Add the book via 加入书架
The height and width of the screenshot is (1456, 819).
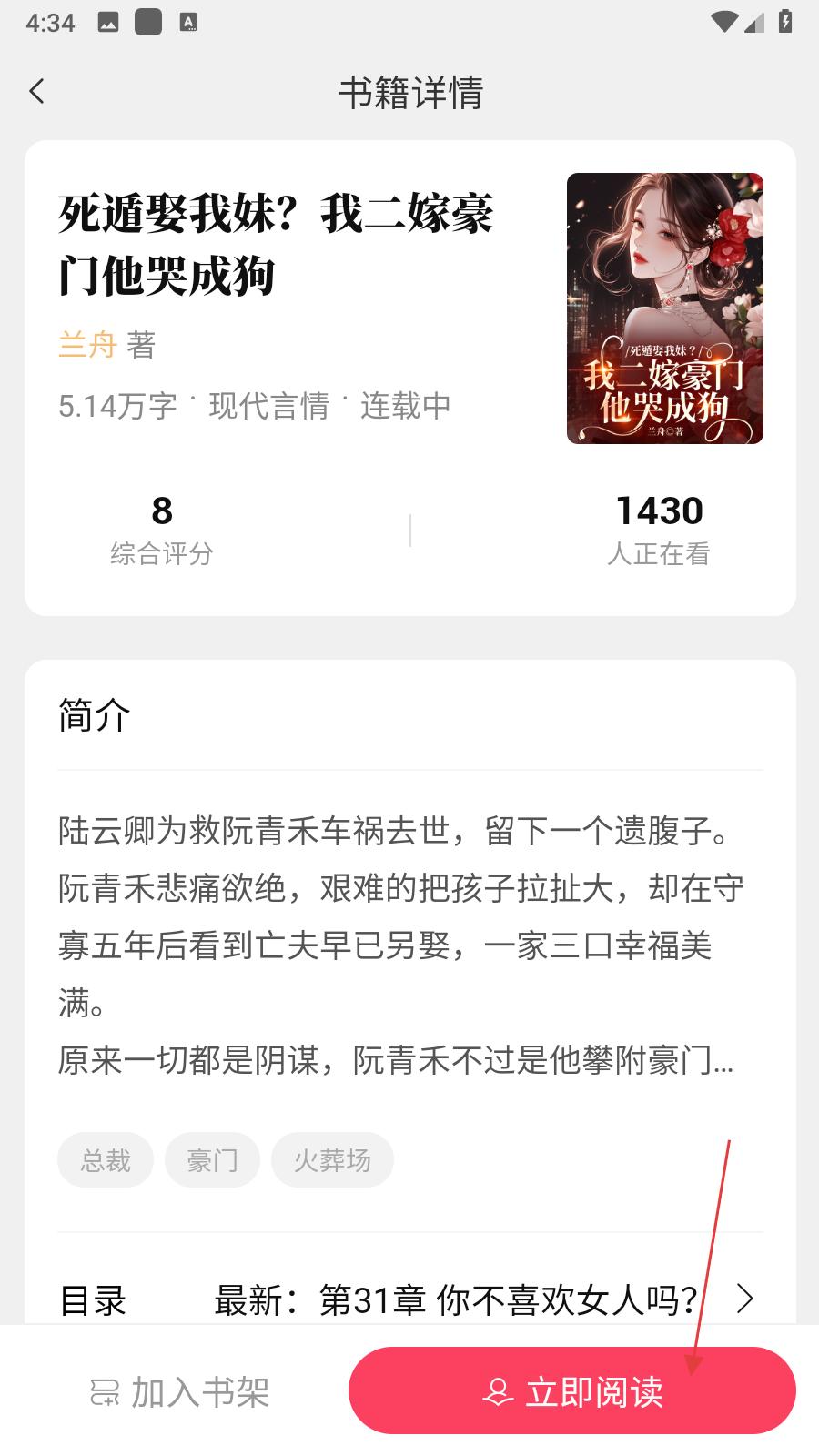179,1392
